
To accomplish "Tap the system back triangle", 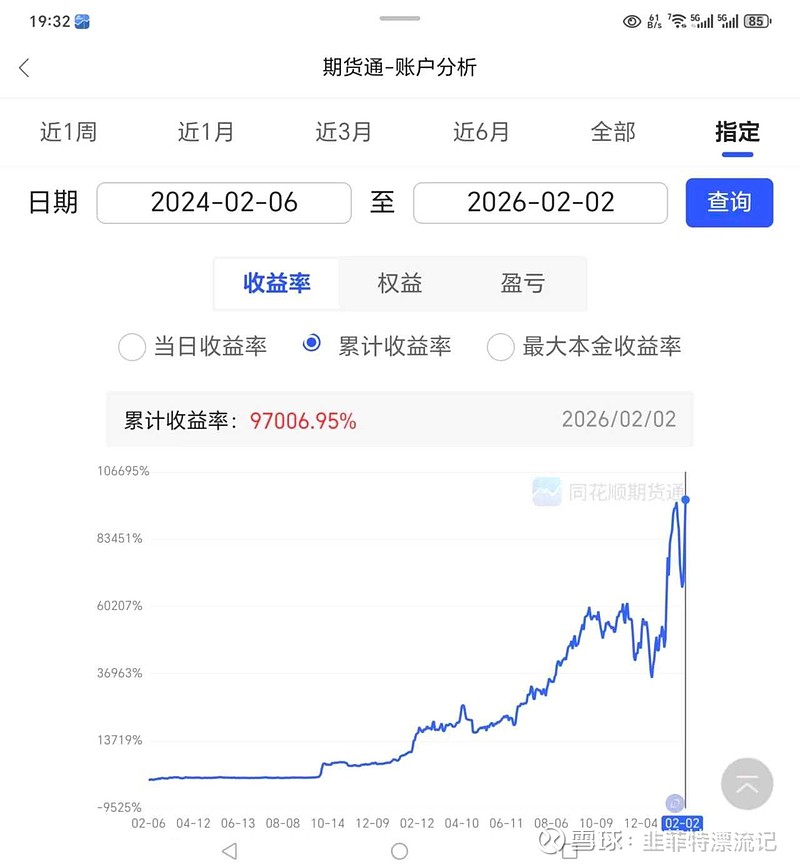I will 229,851.
